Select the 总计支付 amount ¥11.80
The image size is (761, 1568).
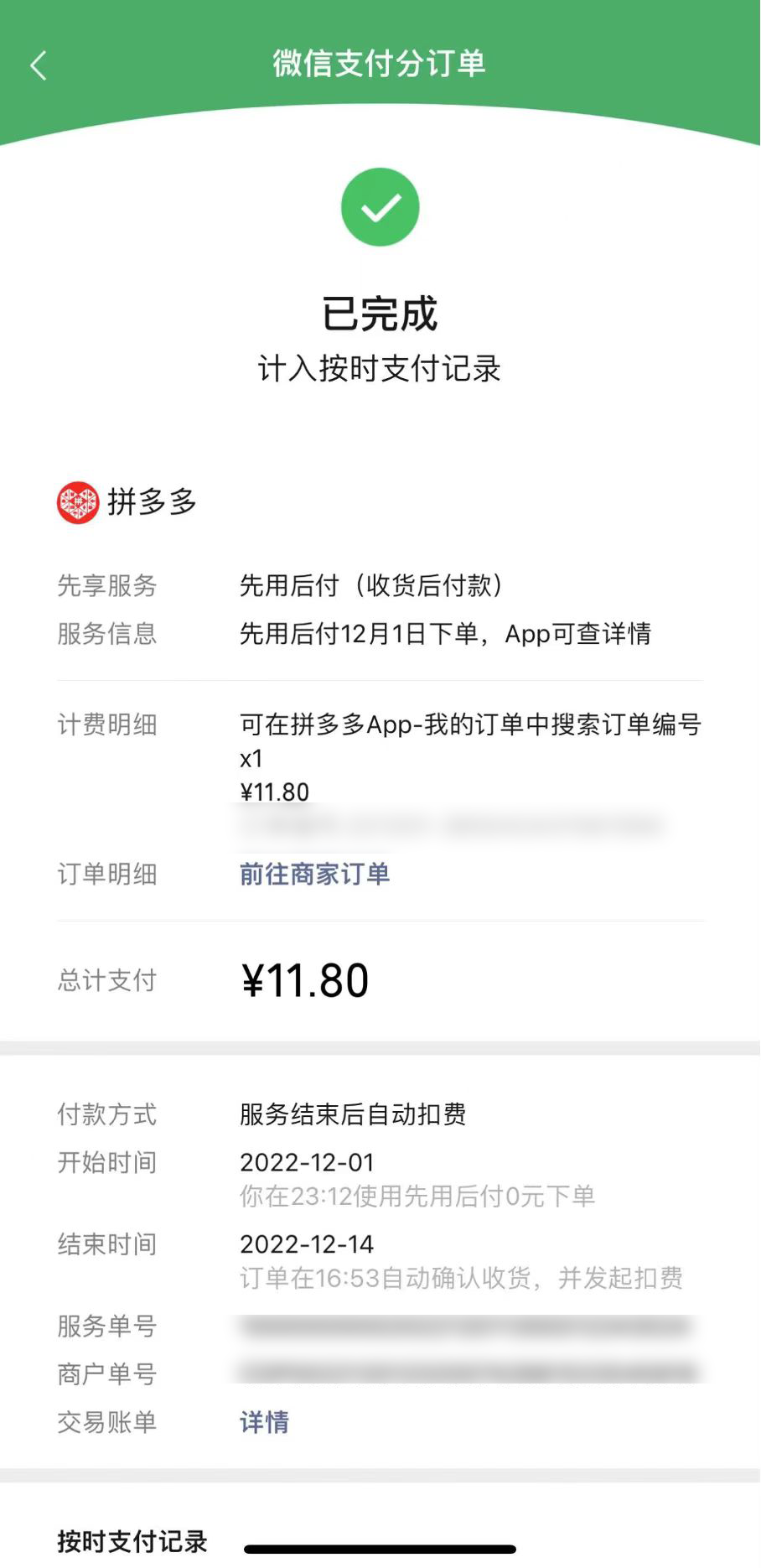[303, 979]
